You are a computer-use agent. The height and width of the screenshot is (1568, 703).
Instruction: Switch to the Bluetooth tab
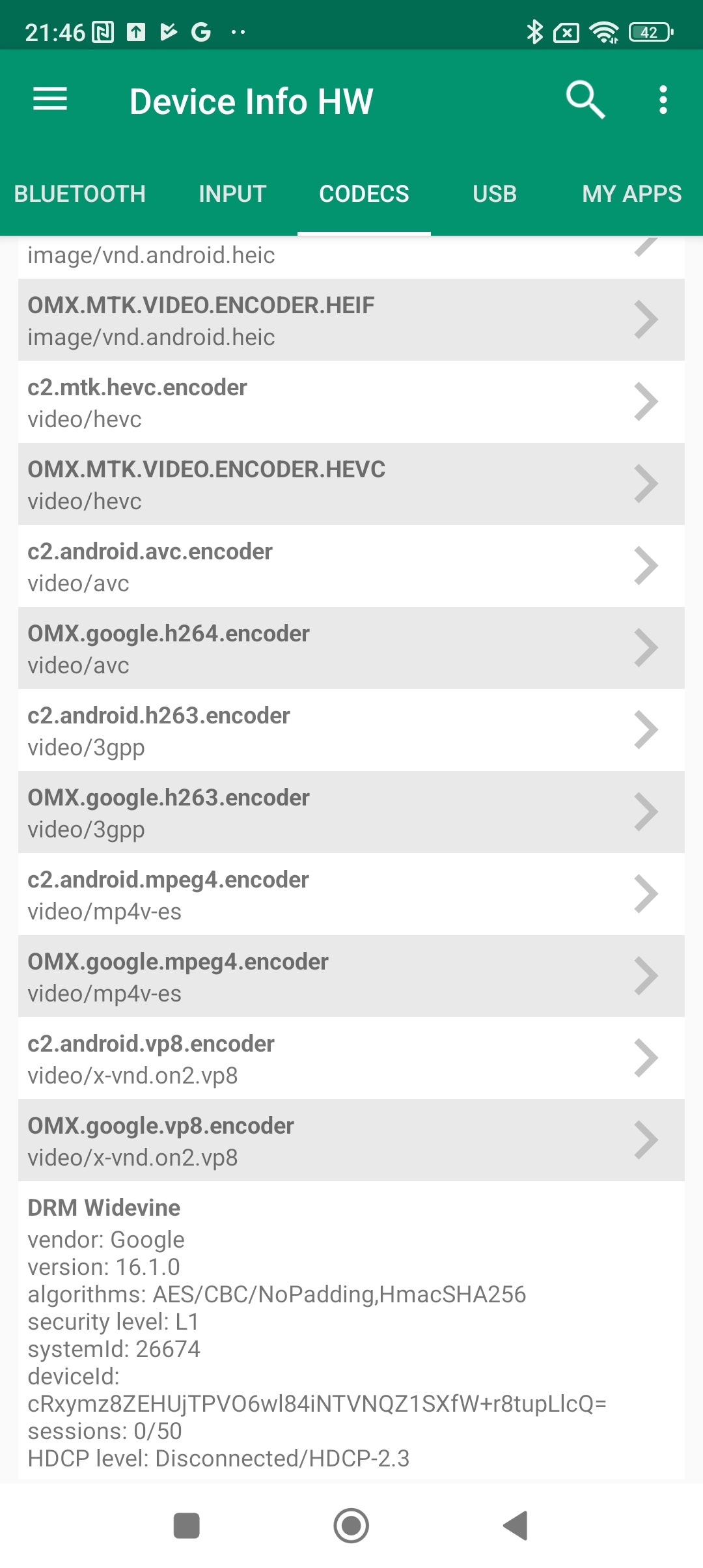79,194
